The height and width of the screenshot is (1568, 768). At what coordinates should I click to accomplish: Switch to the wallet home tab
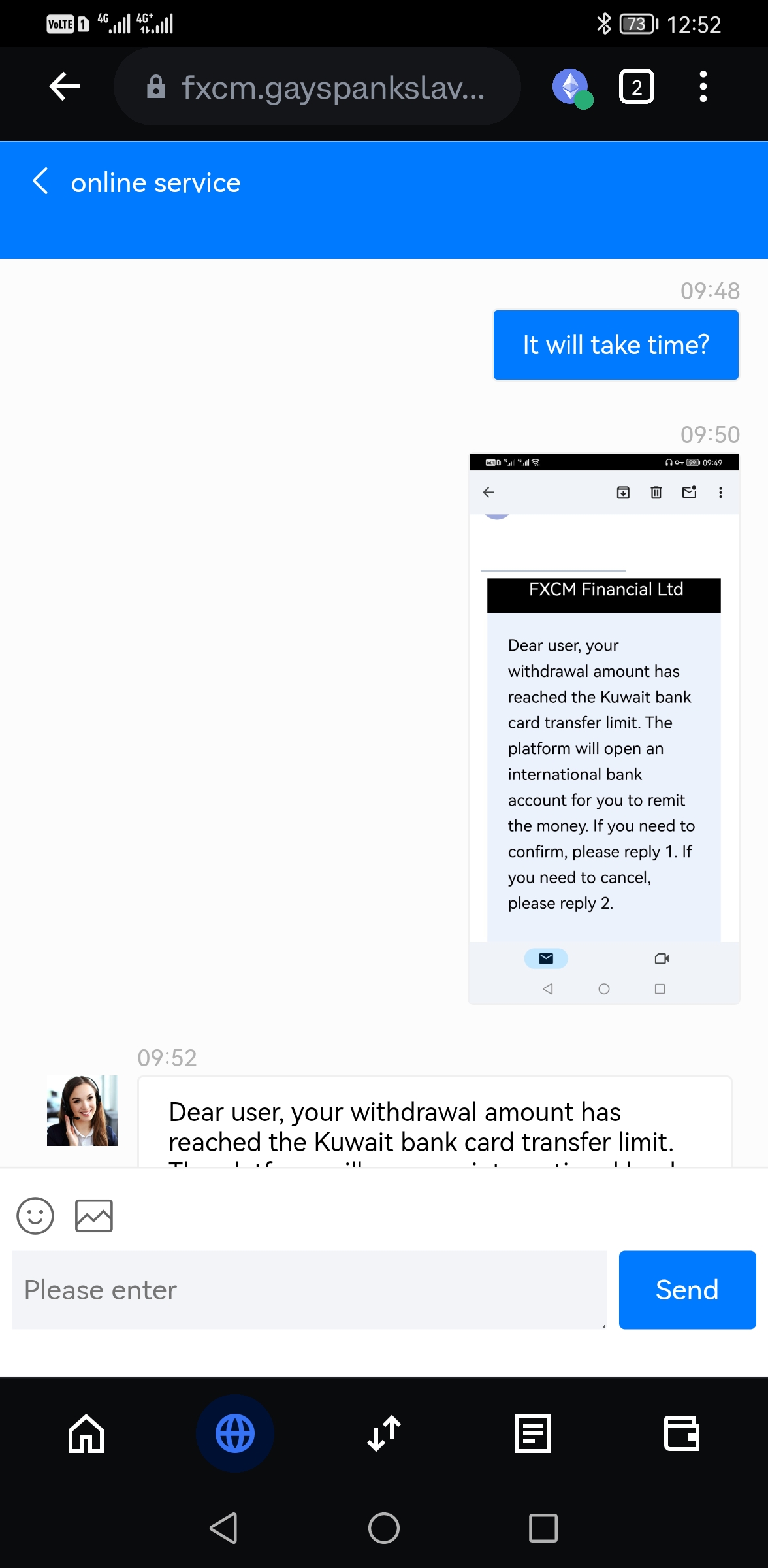(86, 1433)
